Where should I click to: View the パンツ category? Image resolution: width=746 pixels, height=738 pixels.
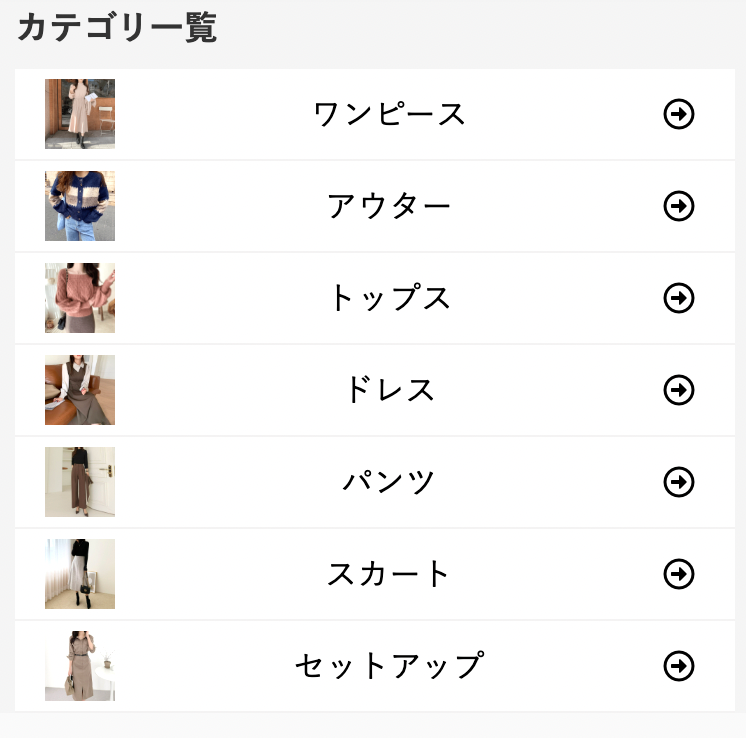point(389,482)
